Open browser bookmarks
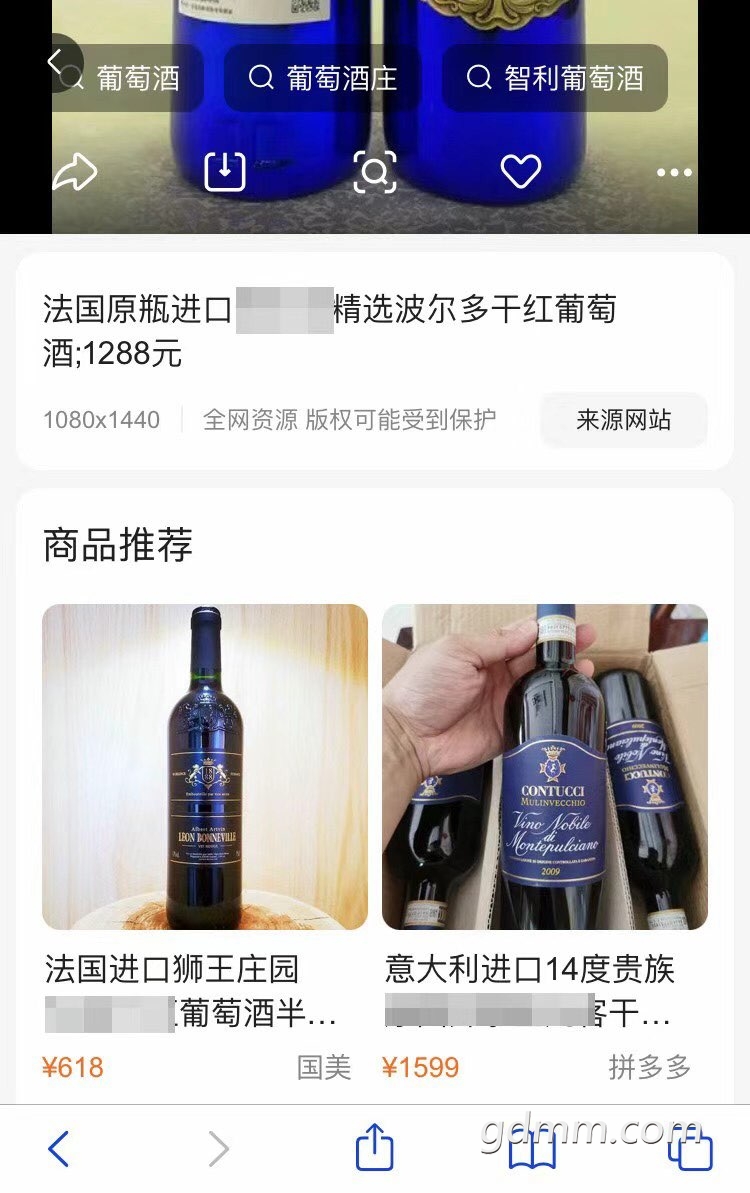The image size is (750, 1193). pos(532,1149)
